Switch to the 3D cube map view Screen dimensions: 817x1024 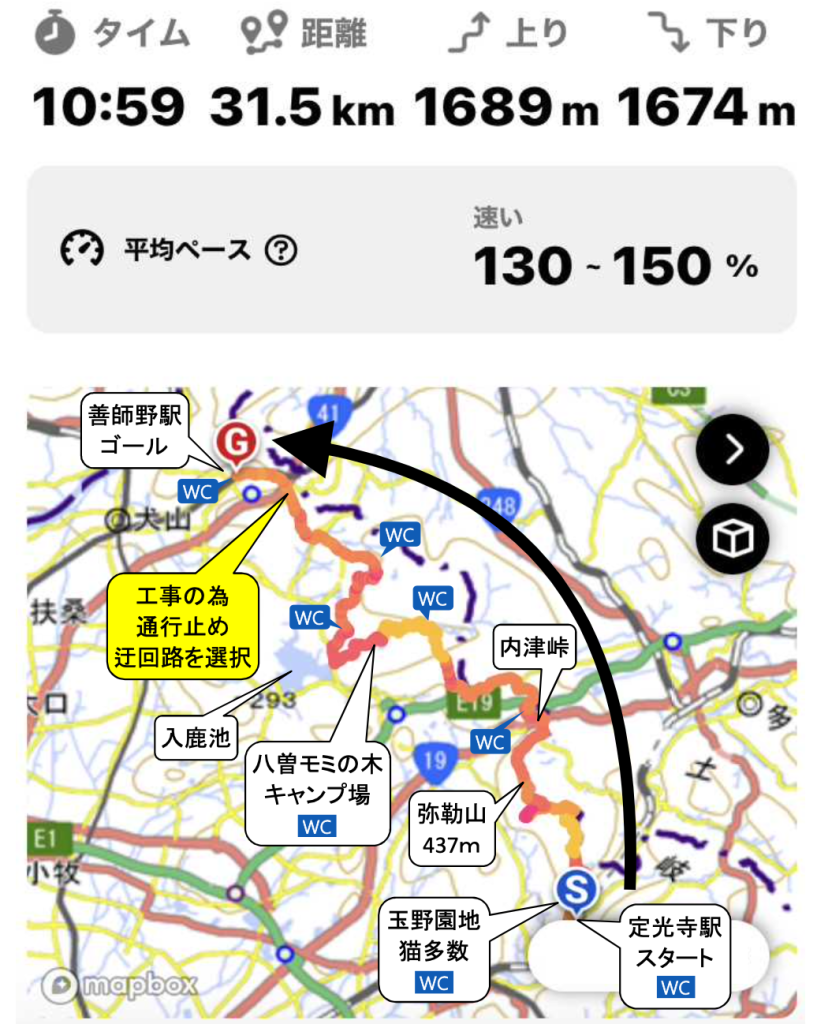[736, 538]
